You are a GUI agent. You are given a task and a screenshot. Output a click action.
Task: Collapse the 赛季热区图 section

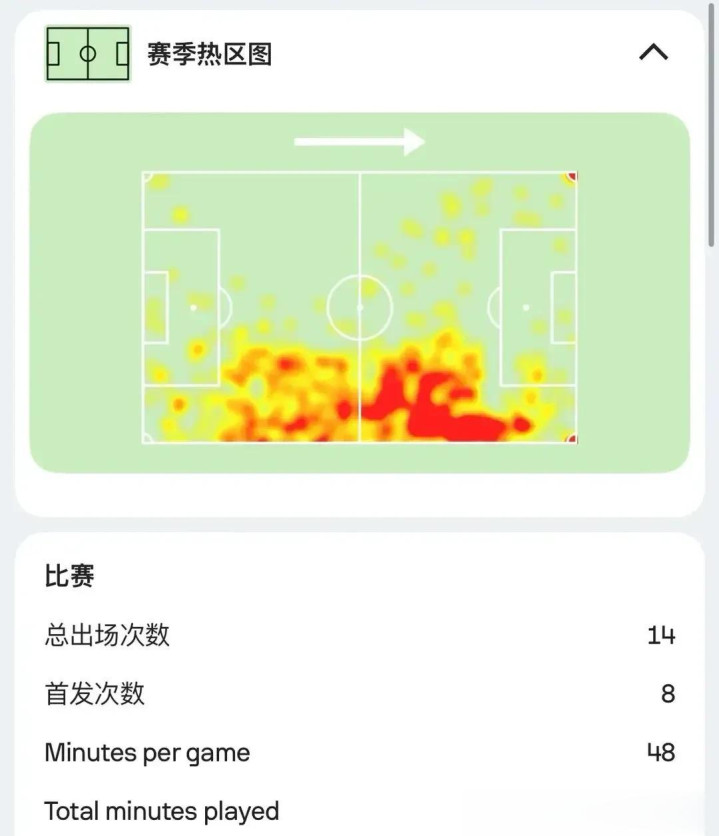click(653, 52)
